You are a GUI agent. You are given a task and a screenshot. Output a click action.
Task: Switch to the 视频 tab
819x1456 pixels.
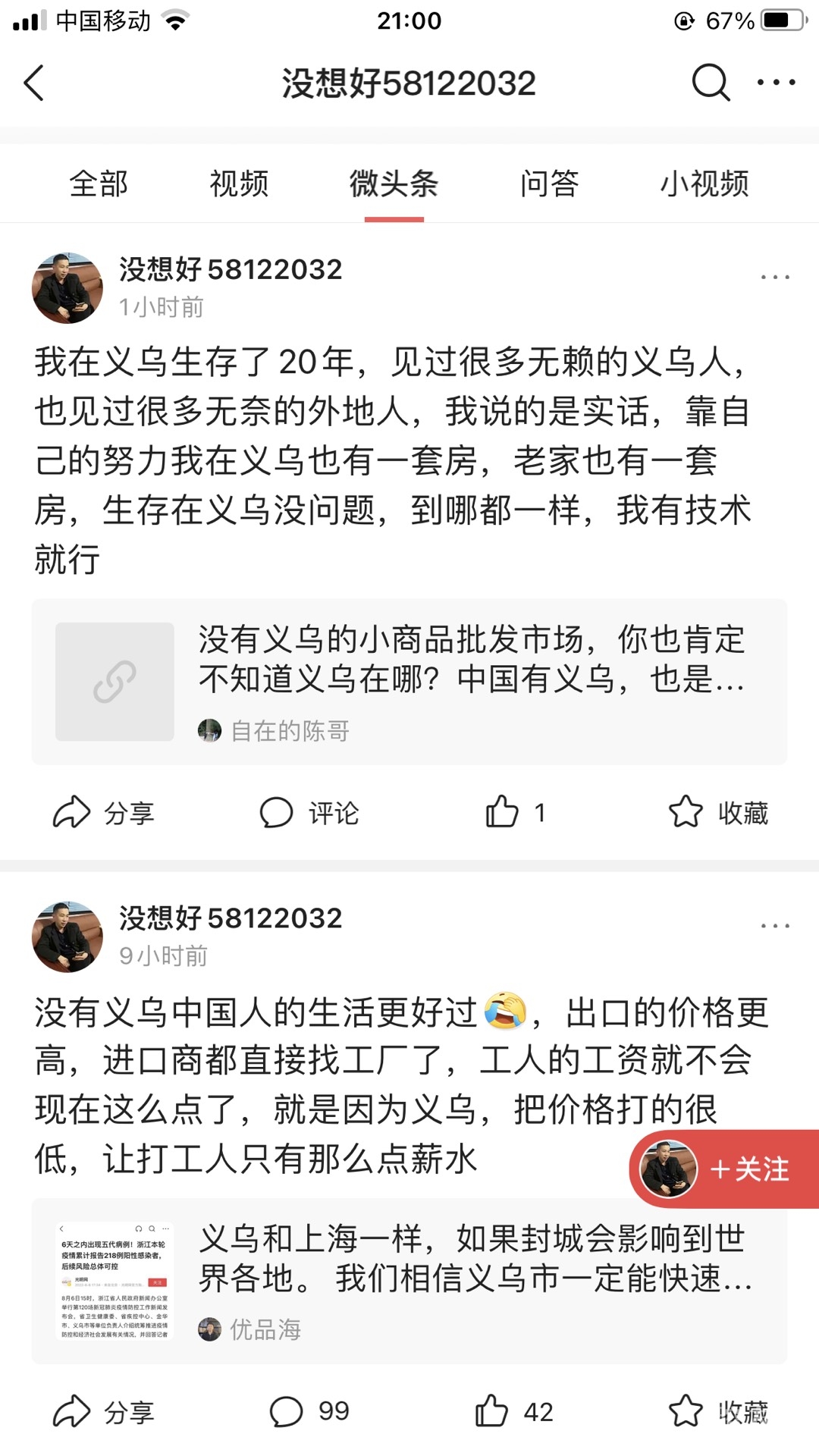(x=239, y=184)
